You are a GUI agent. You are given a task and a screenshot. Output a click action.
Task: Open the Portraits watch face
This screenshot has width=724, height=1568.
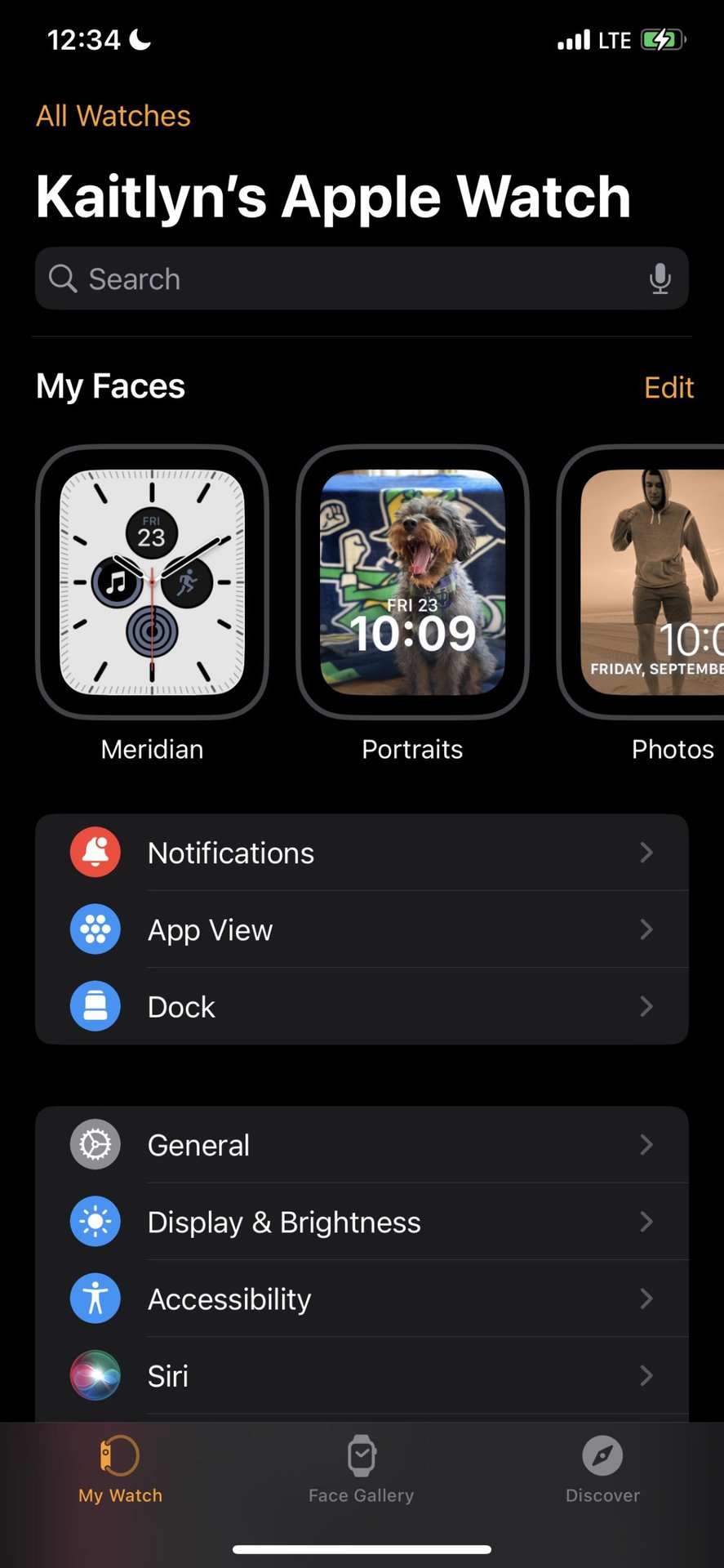pos(412,582)
